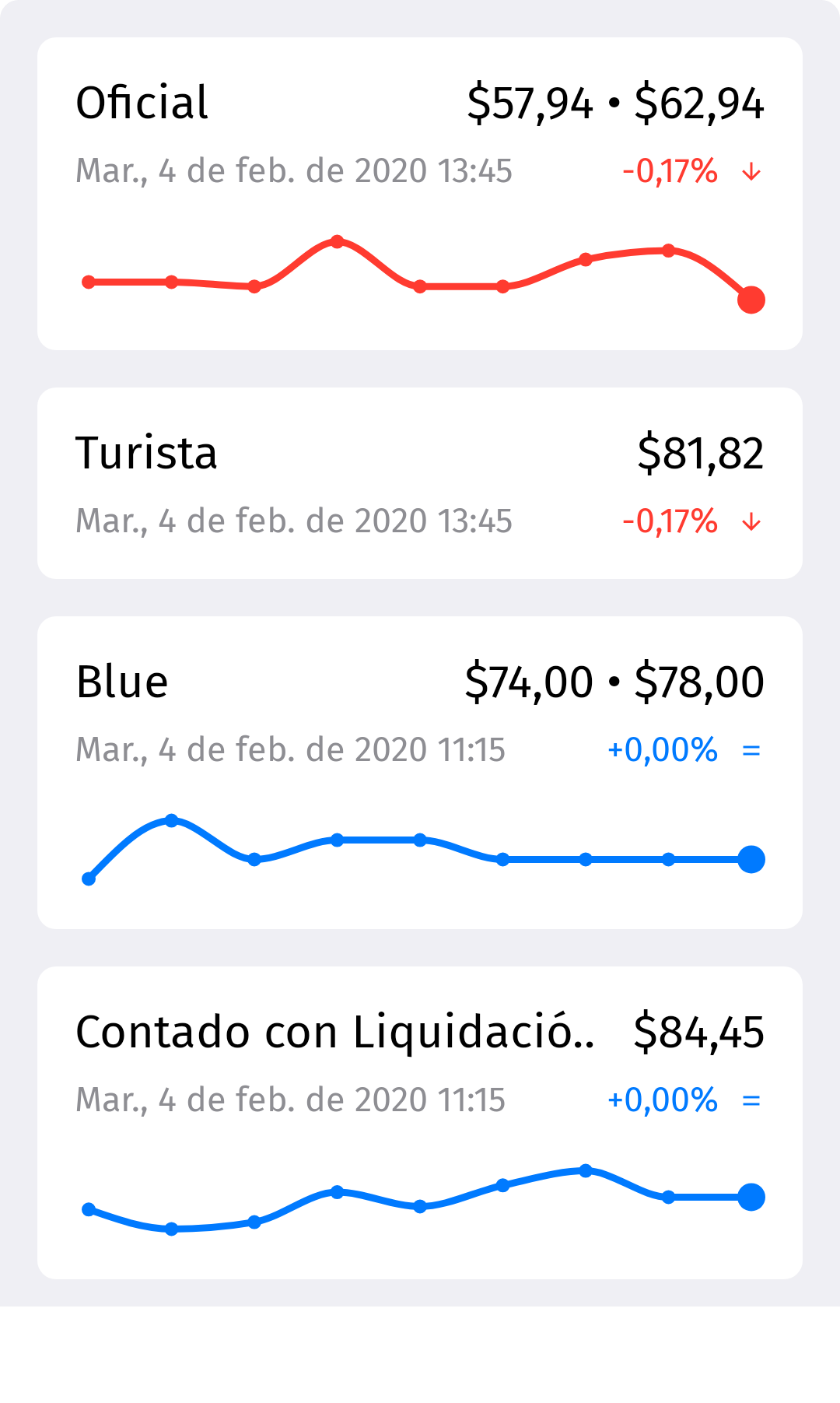840x1403 pixels.
Task: Expand the truncated Contado con Liquidación title
Action: pyautogui.click(x=334, y=1031)
